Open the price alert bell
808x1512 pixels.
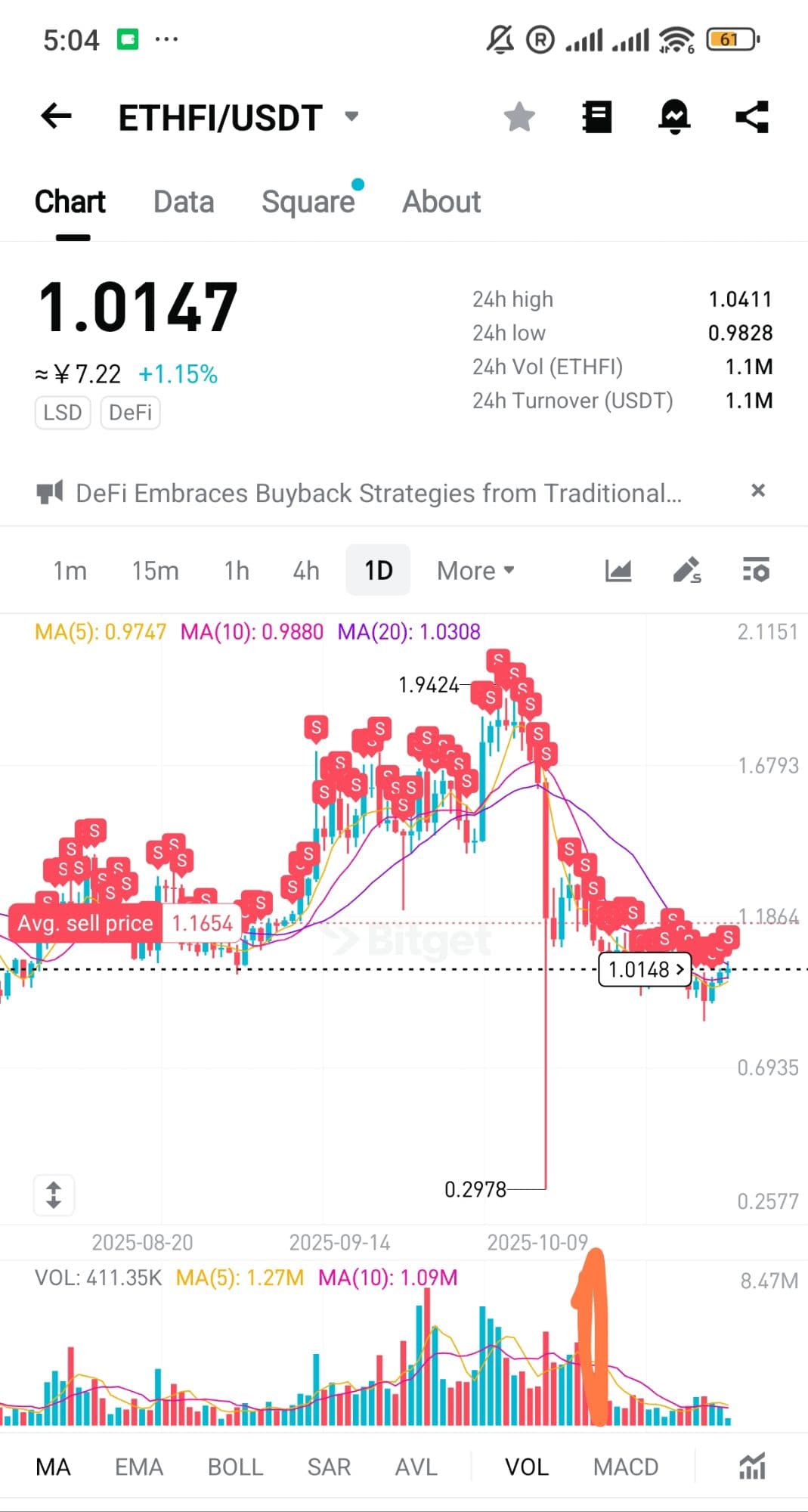674,117
